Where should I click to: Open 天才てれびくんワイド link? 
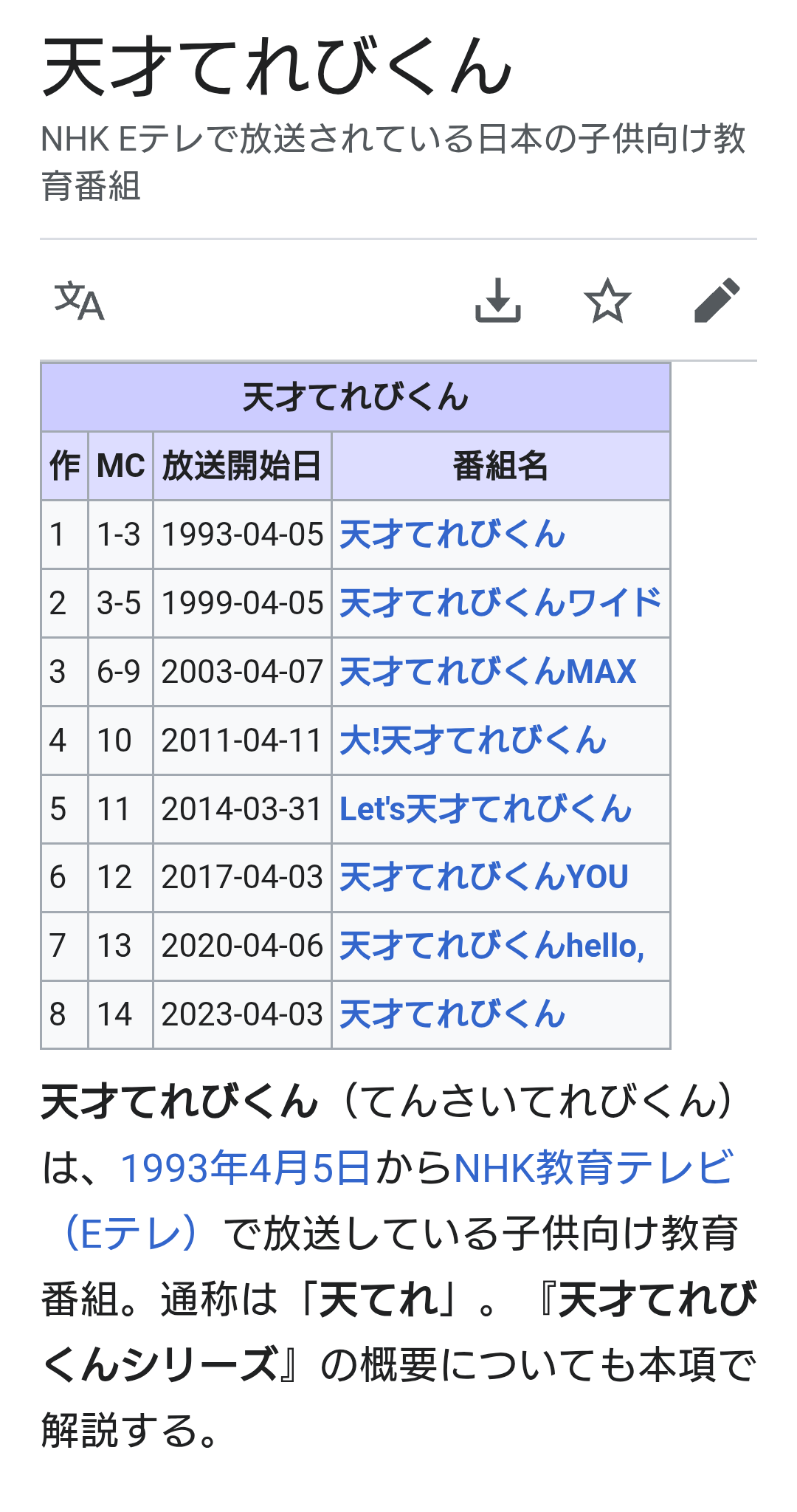pos(500,603)
